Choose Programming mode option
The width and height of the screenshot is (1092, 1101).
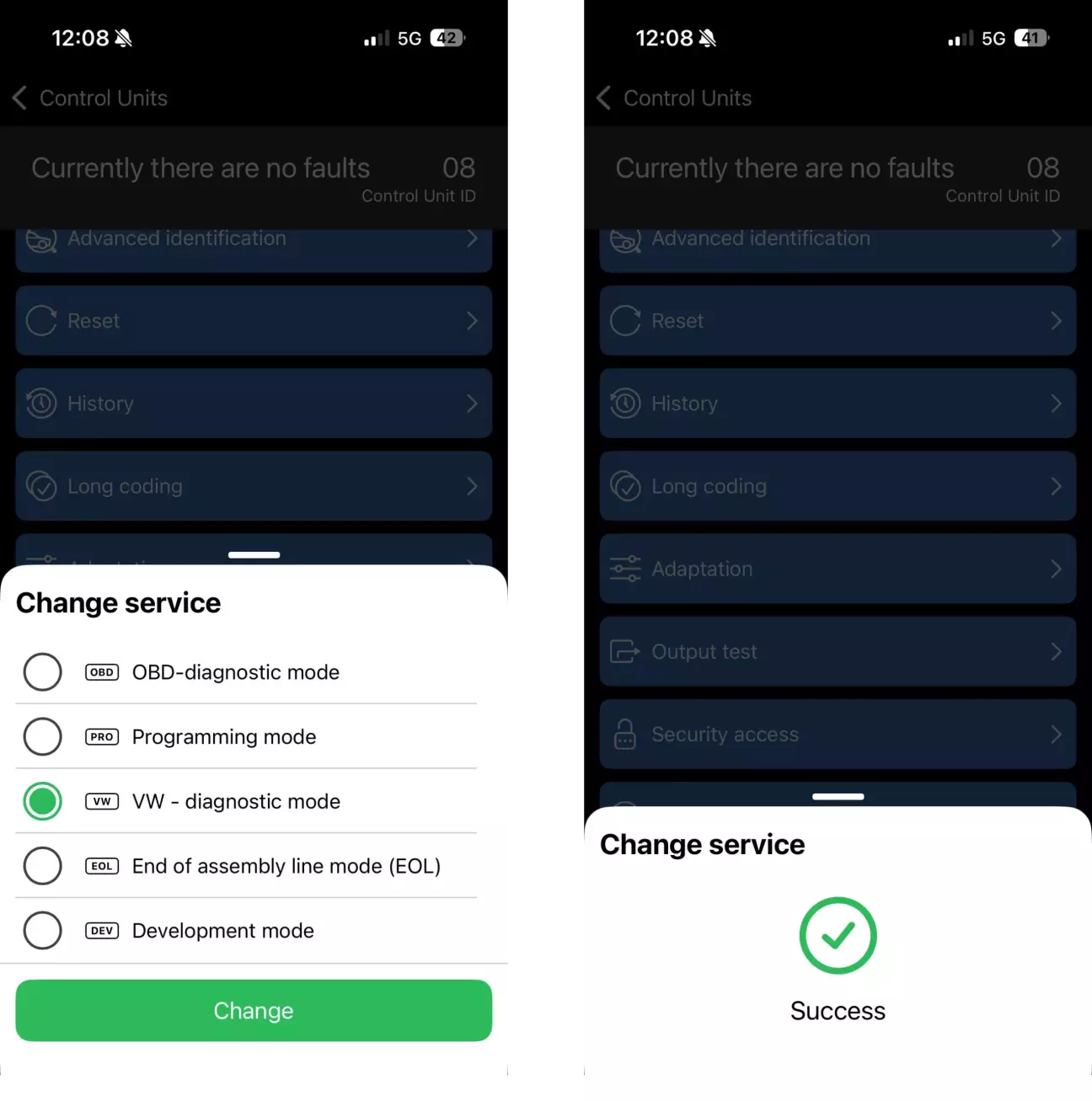43,737
